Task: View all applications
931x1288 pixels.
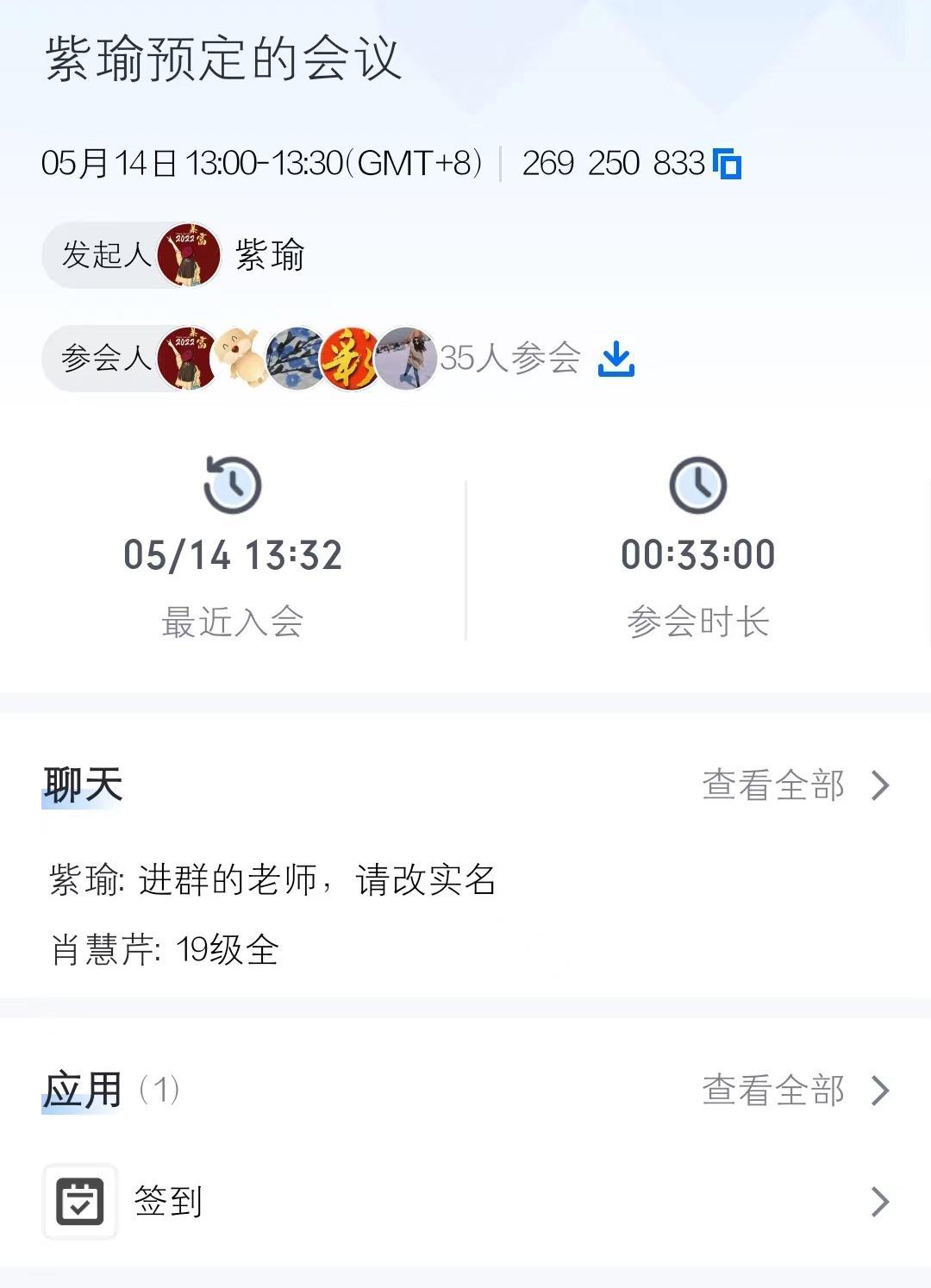Action: click(x=795, y=1091)
